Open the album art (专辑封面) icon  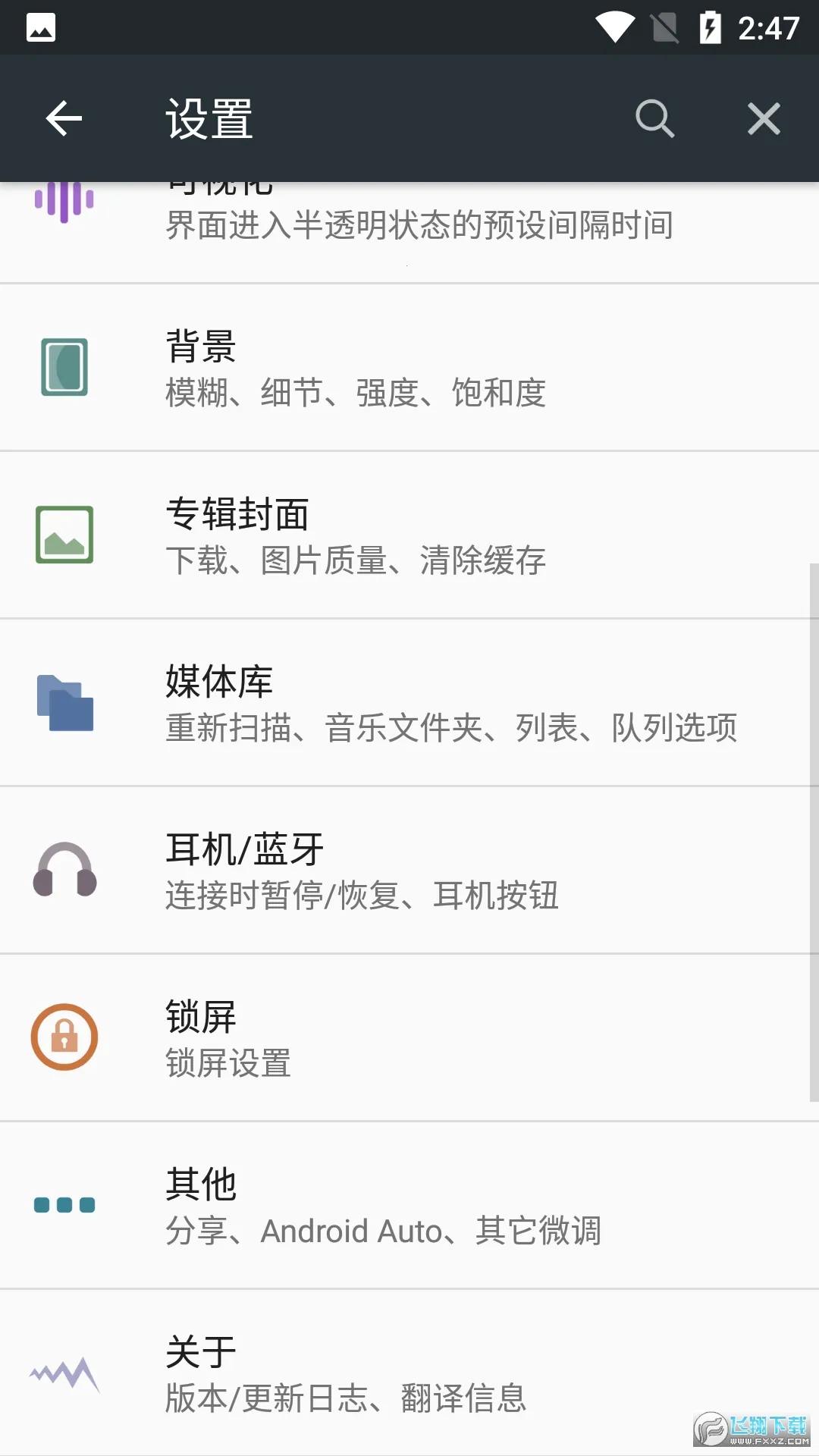click(x=64, y=535)
